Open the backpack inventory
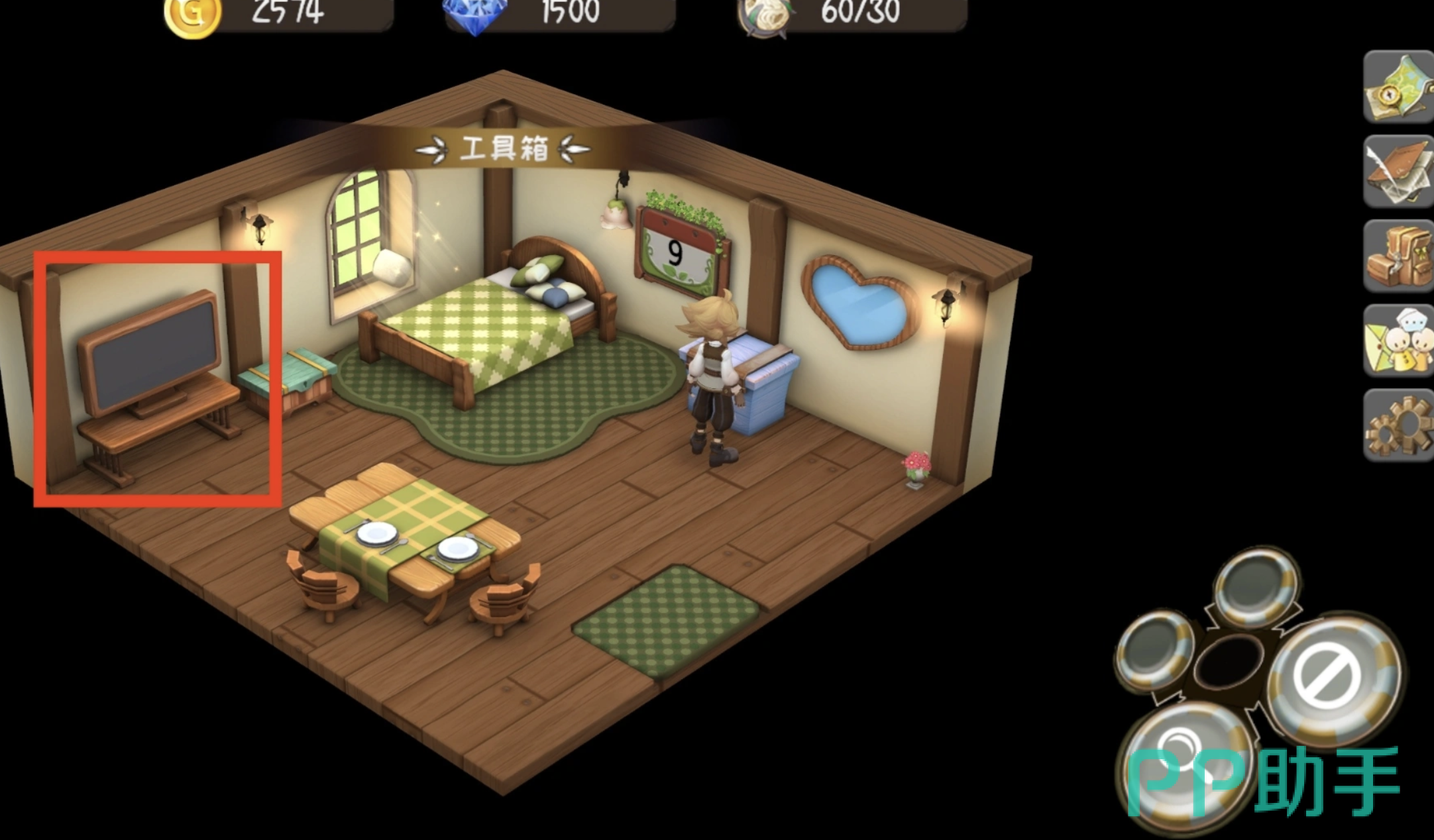This screenshot has width=1434, height=840. pos(1398,257)
